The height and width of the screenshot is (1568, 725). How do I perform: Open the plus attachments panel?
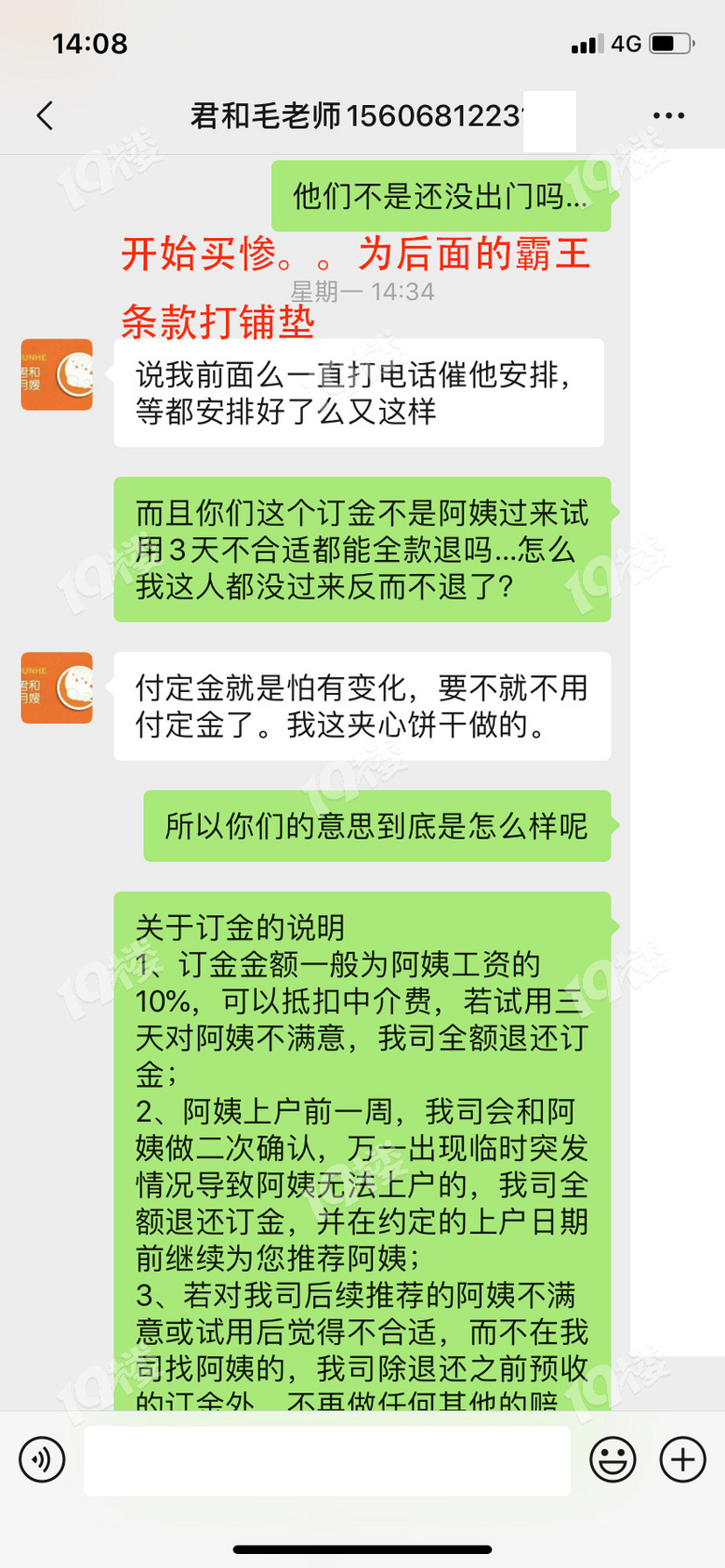tap(682, 1459)
